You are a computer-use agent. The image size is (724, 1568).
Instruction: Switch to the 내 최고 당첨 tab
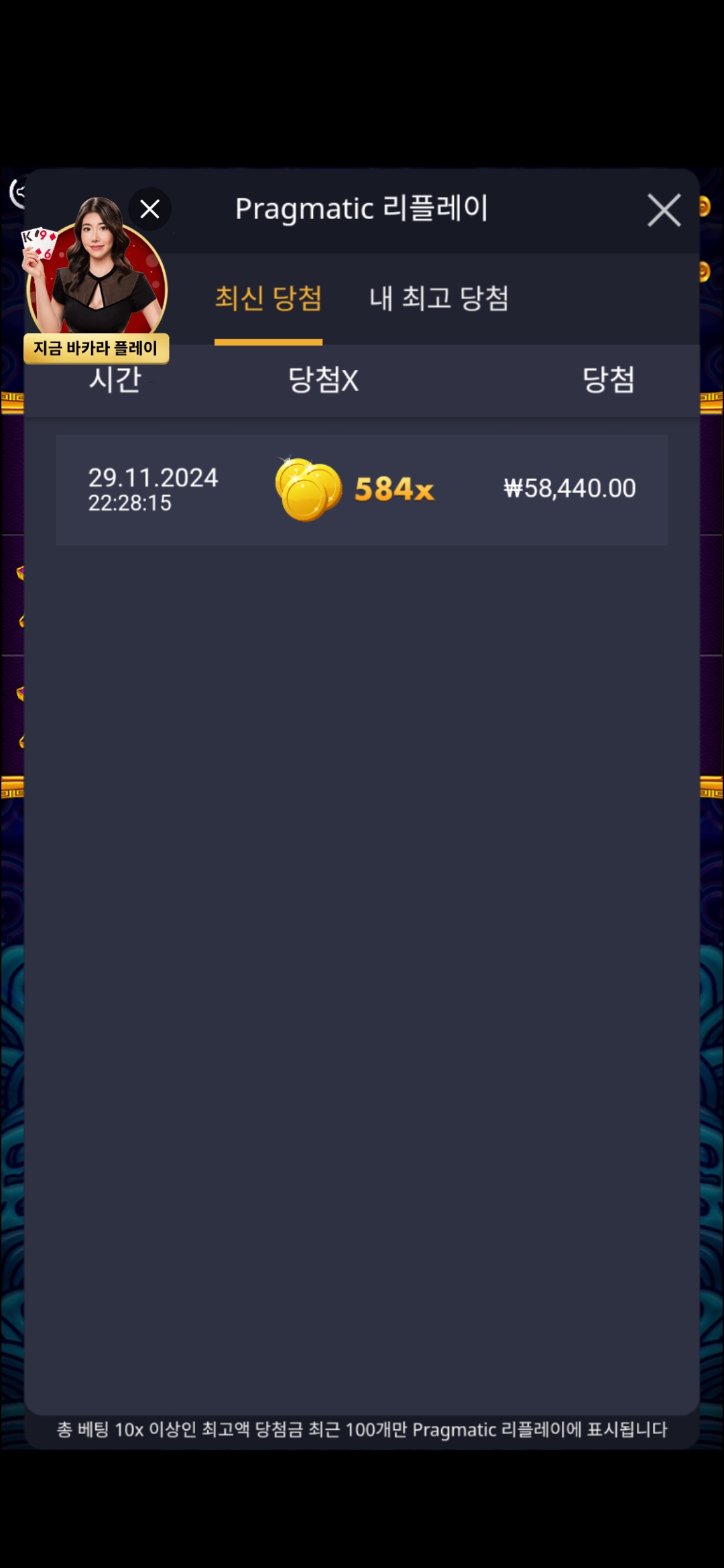click(x=439, y=298)
